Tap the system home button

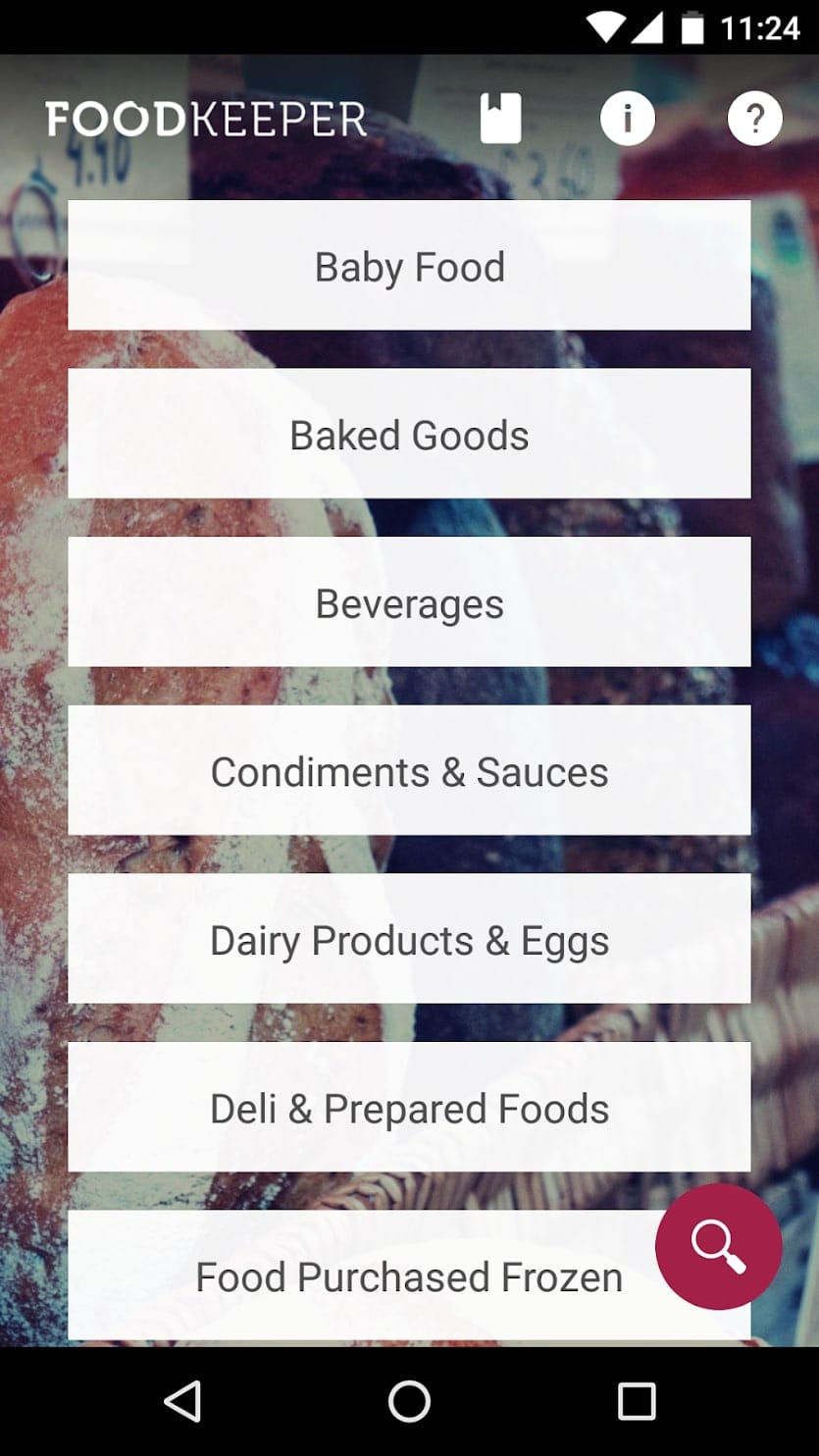[409, 1401]
